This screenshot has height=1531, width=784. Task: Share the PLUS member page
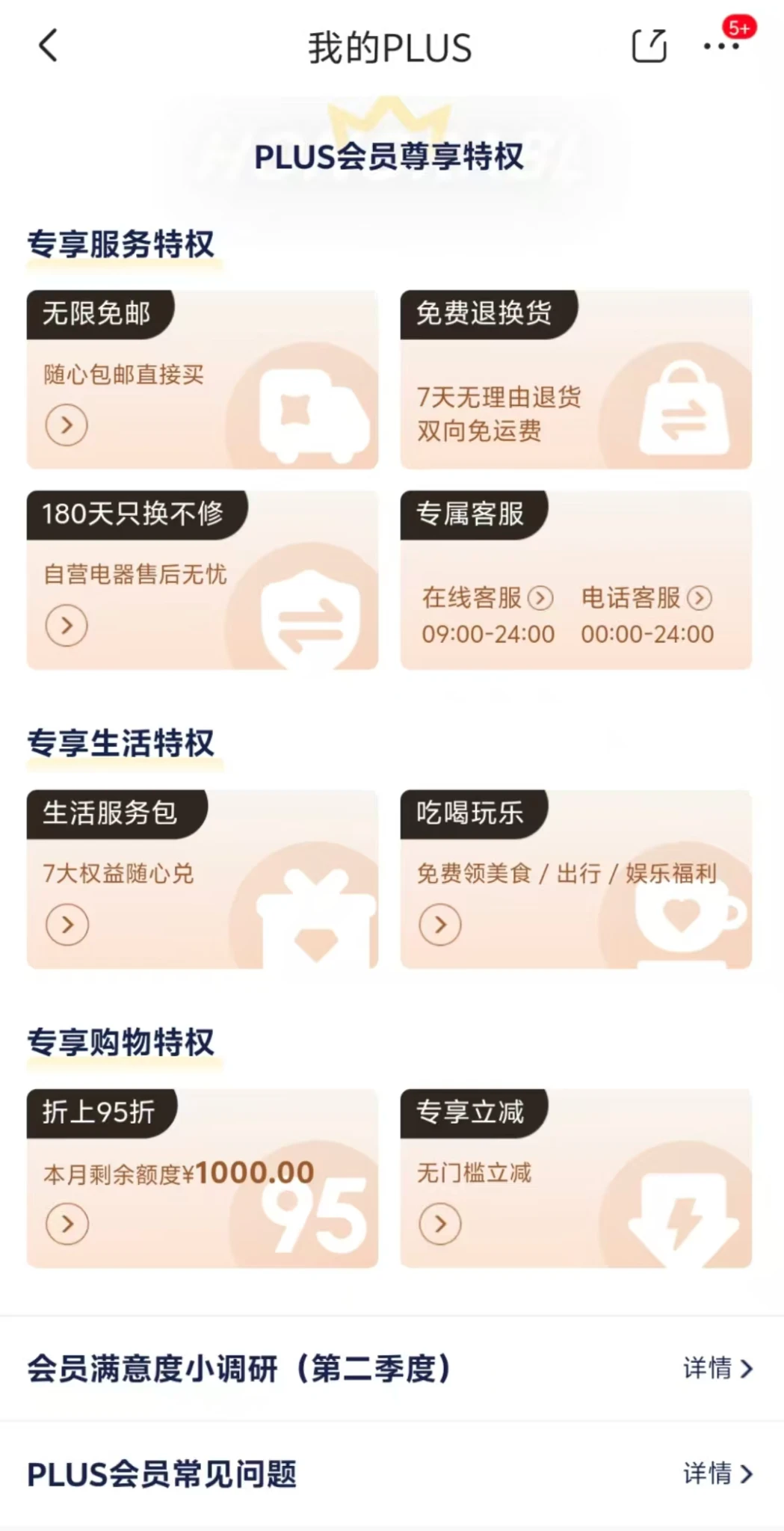pyautogui.click(x=649, y=46)
